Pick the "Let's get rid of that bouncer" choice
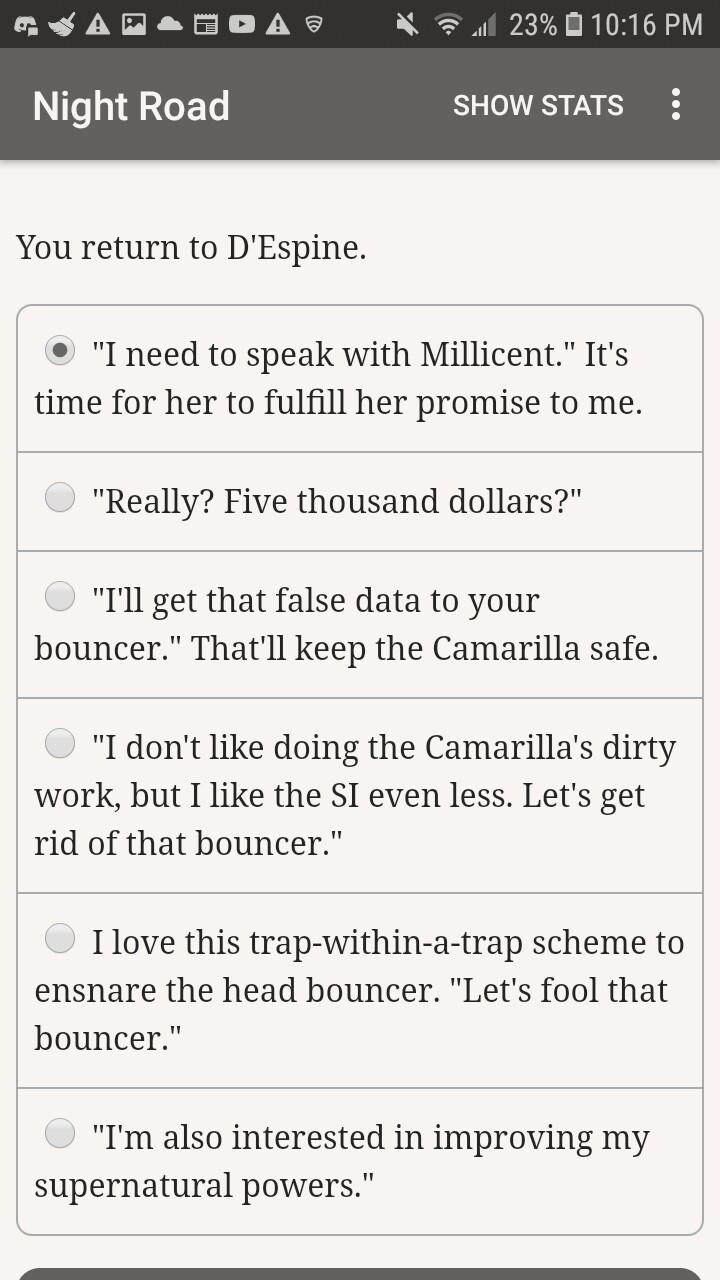The width and height of the screenshot is (720, 1280). coord(360,795)
